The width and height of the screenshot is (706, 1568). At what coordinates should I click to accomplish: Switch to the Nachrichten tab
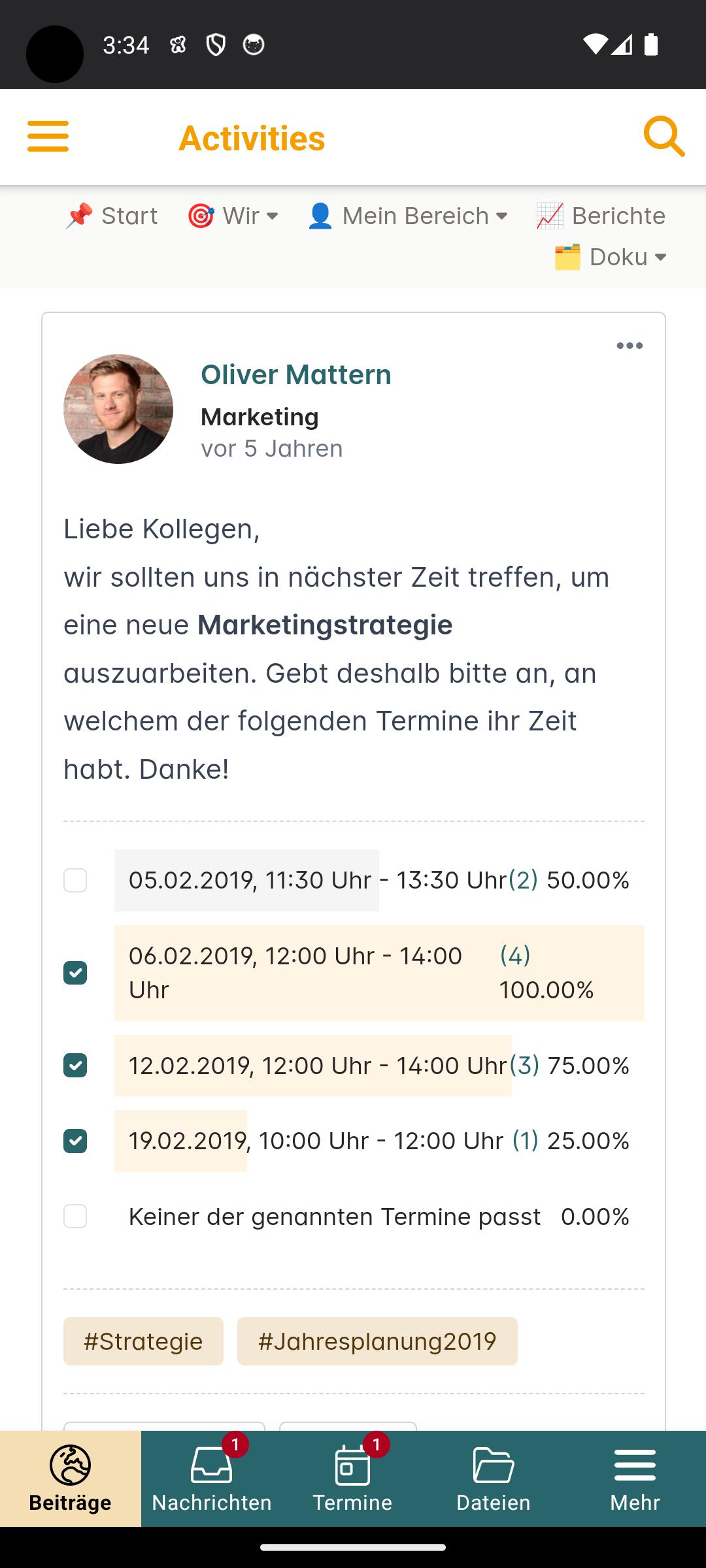click(212, 1478)
